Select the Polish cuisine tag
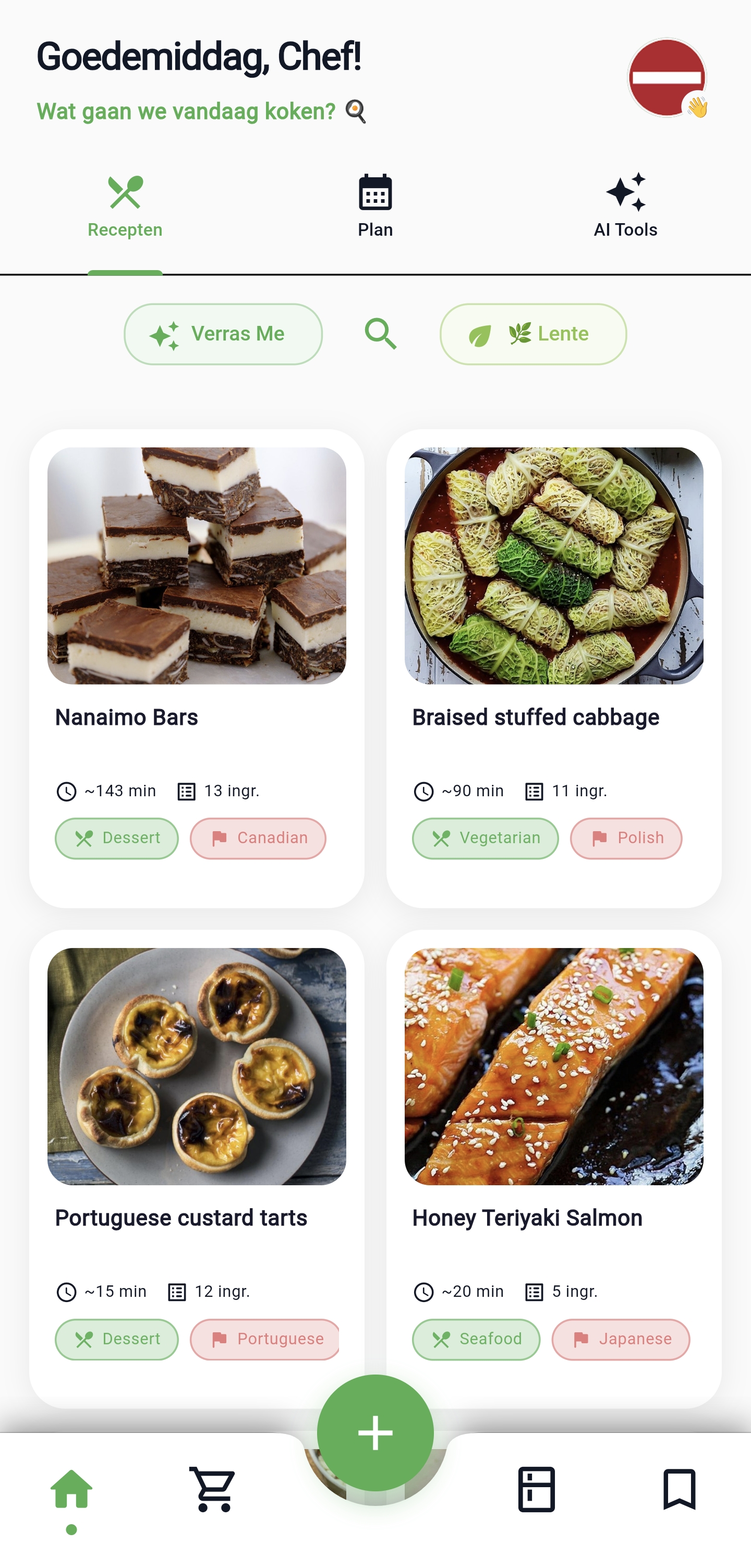Viewport: 751px width, 1568px height. (626, 838)
